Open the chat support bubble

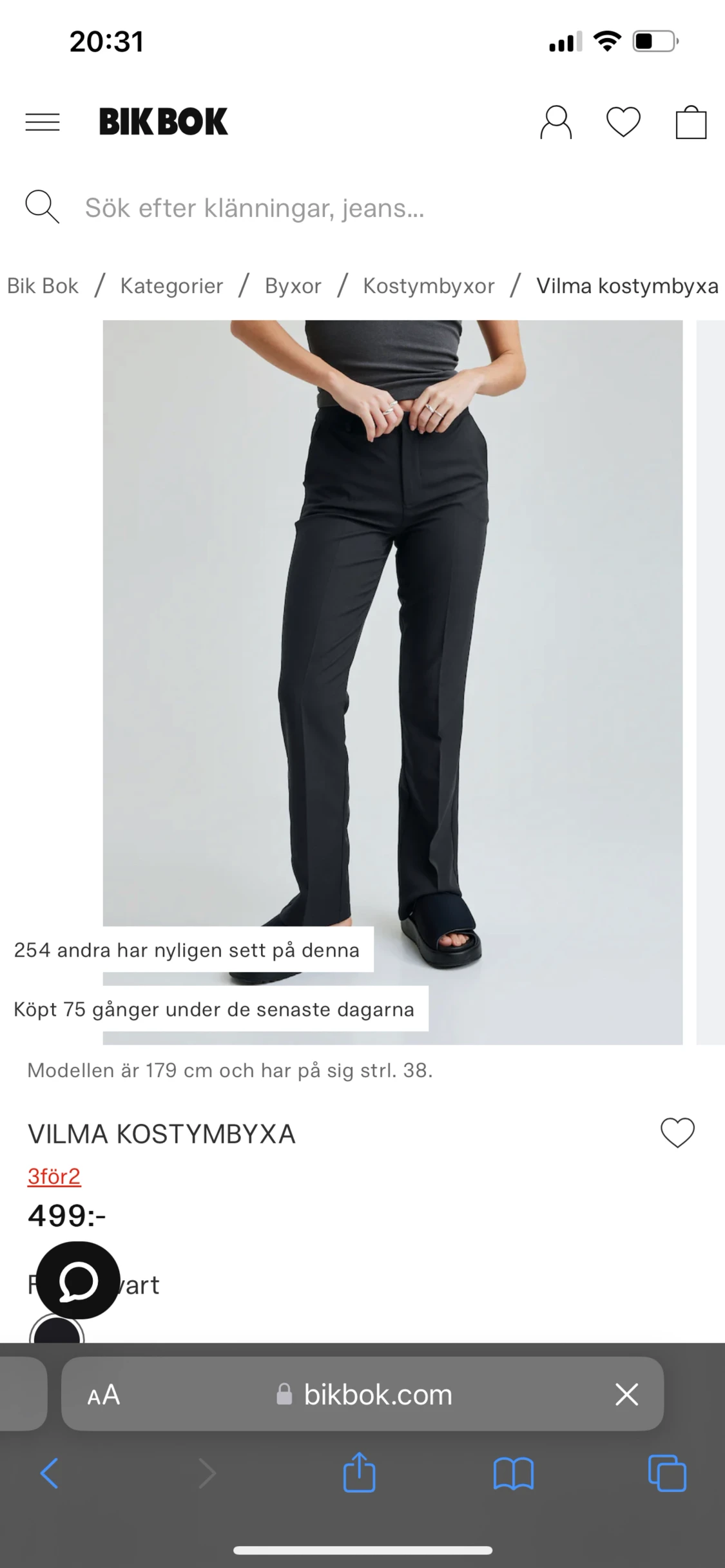[x=78, y=1281]
